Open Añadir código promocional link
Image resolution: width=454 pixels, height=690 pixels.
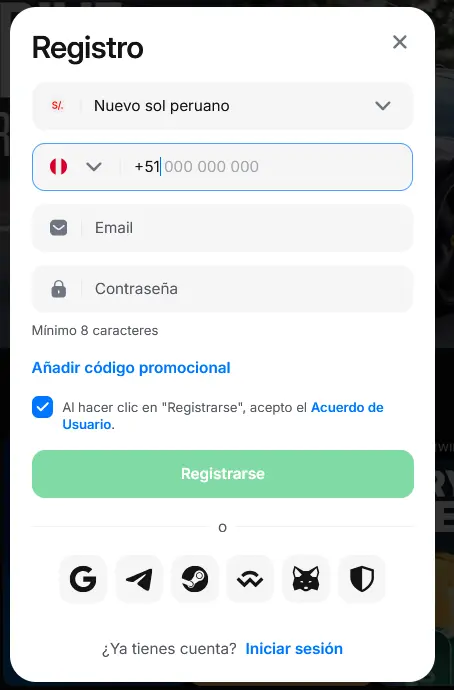coord(131,368)
